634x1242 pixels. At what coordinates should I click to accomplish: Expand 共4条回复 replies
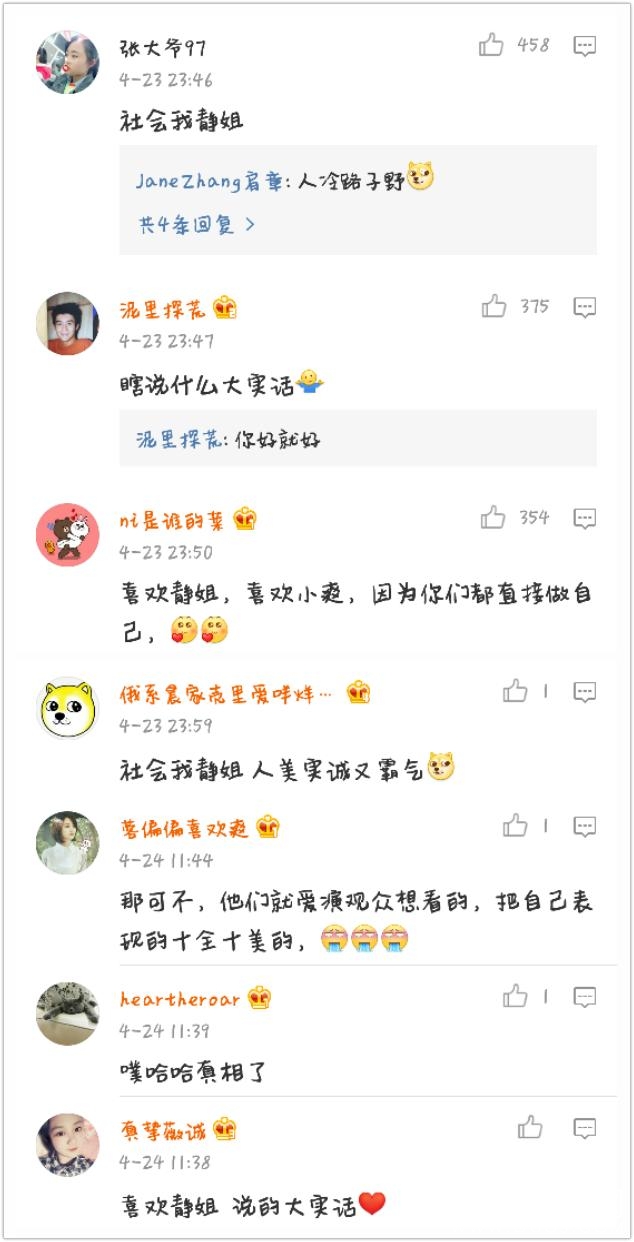coord(197,225)
